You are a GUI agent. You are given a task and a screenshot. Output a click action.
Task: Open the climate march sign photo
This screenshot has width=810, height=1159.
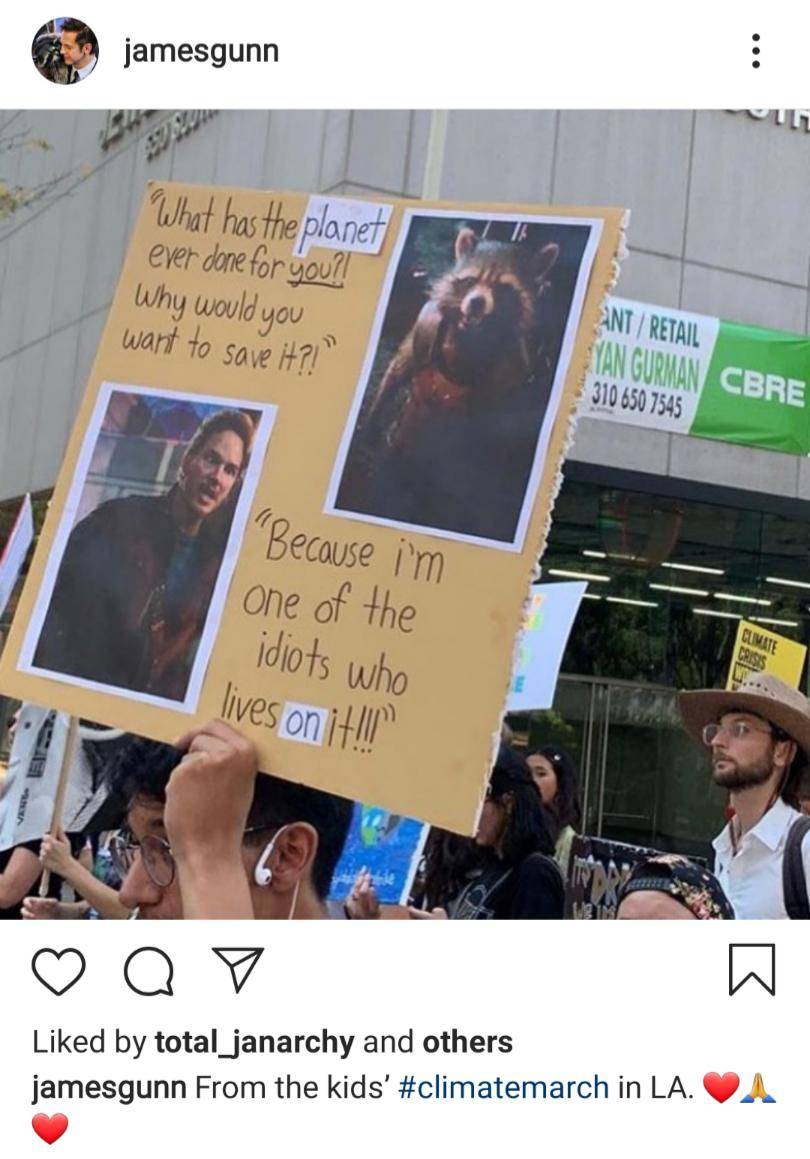(x=405, y=513)
